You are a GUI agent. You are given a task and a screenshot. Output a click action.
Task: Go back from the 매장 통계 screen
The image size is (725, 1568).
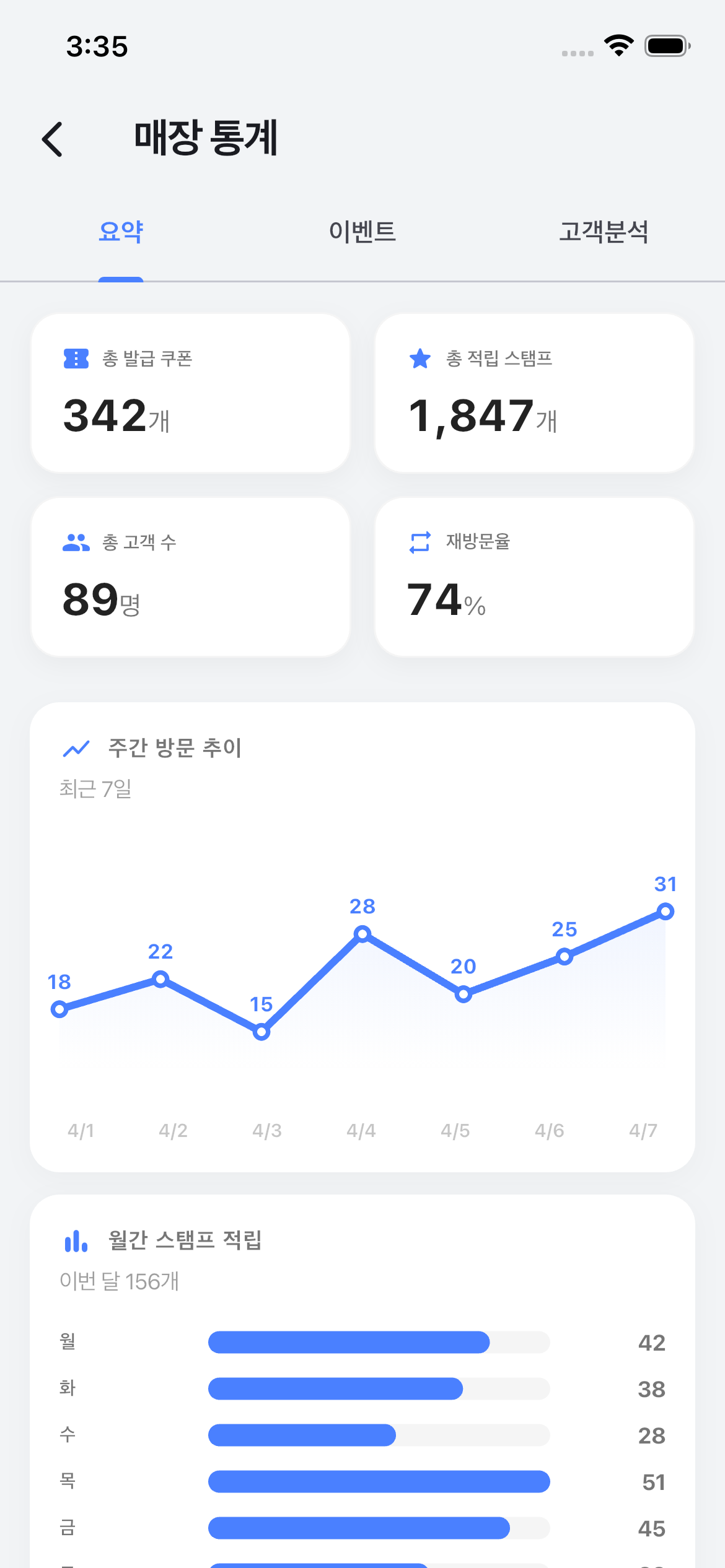coord(53,139)
